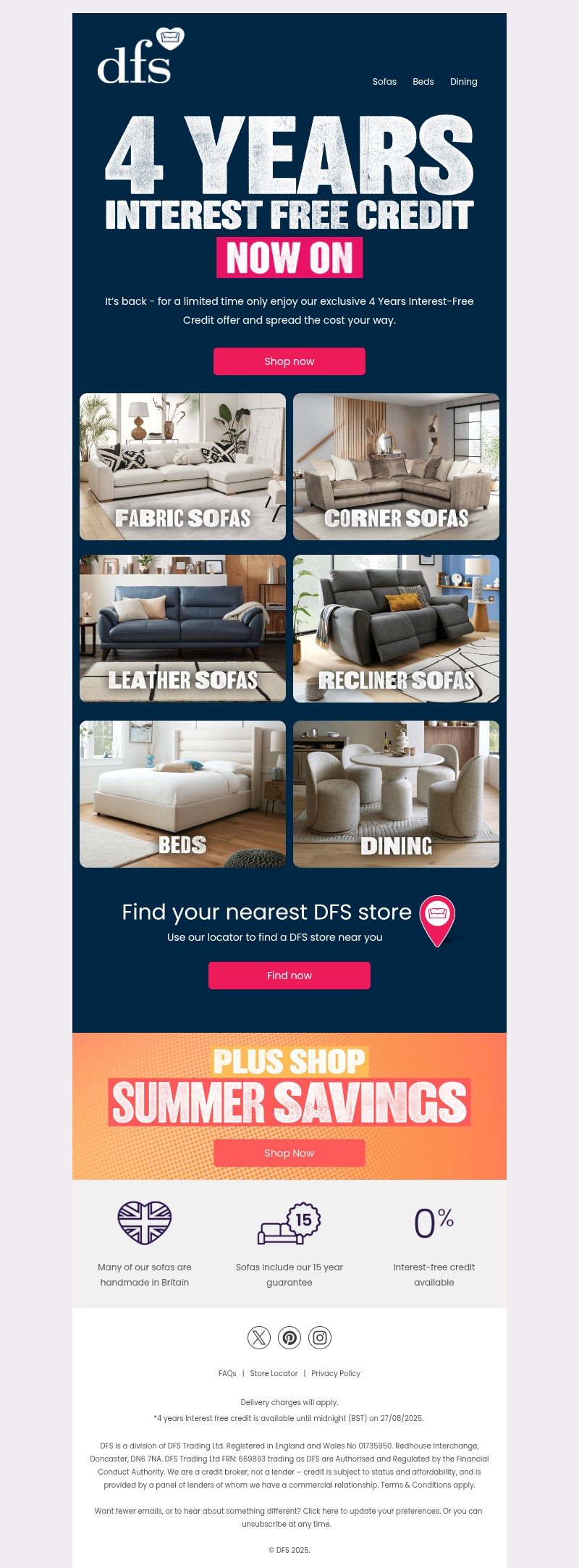
Task: Browse the Dining picture tile
Action: coord(396,794)
